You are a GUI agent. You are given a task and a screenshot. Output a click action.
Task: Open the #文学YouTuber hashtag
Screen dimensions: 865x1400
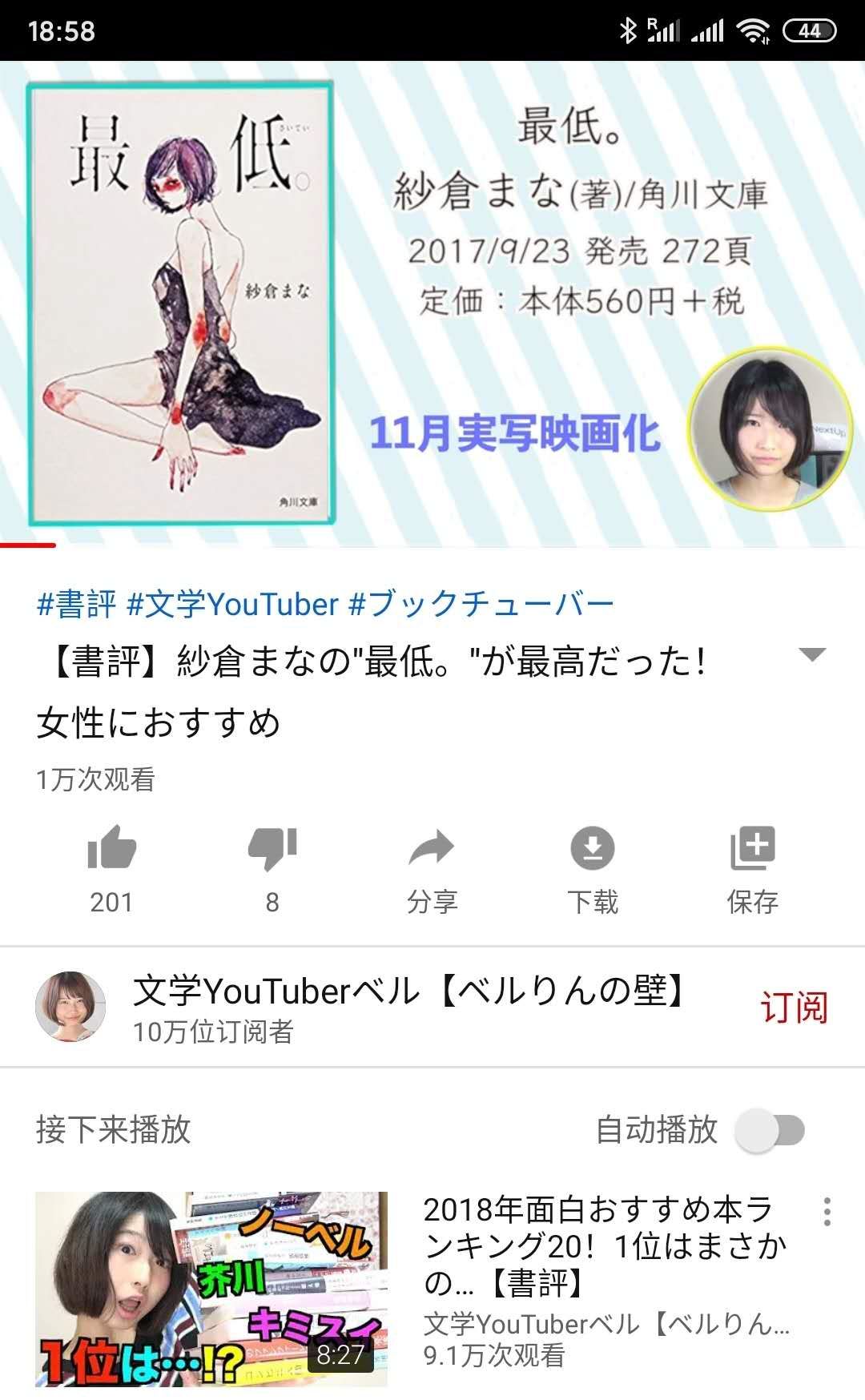pyautogui.click(x=233, y=604)
